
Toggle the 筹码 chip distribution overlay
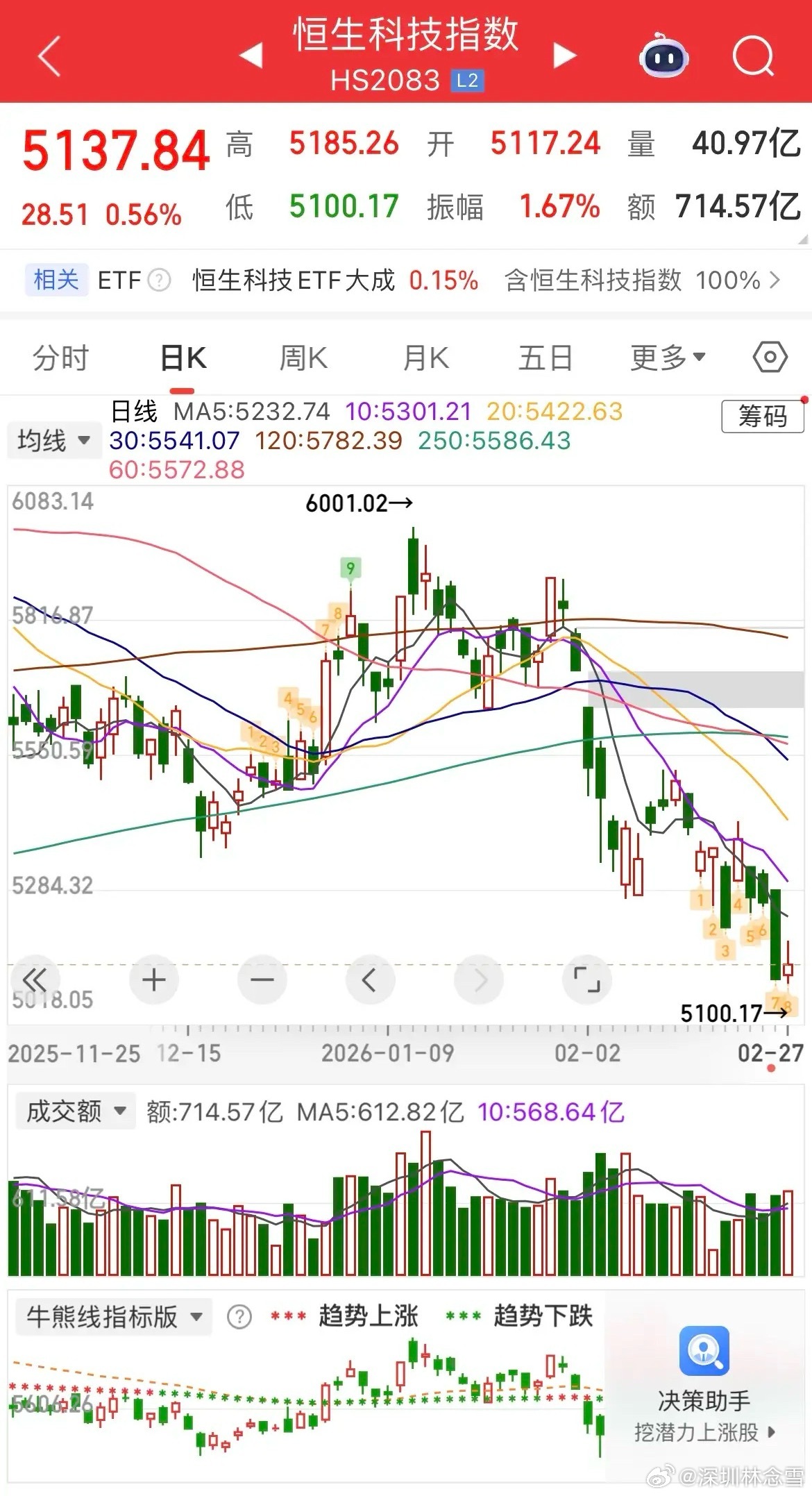[x=761, y=417]
